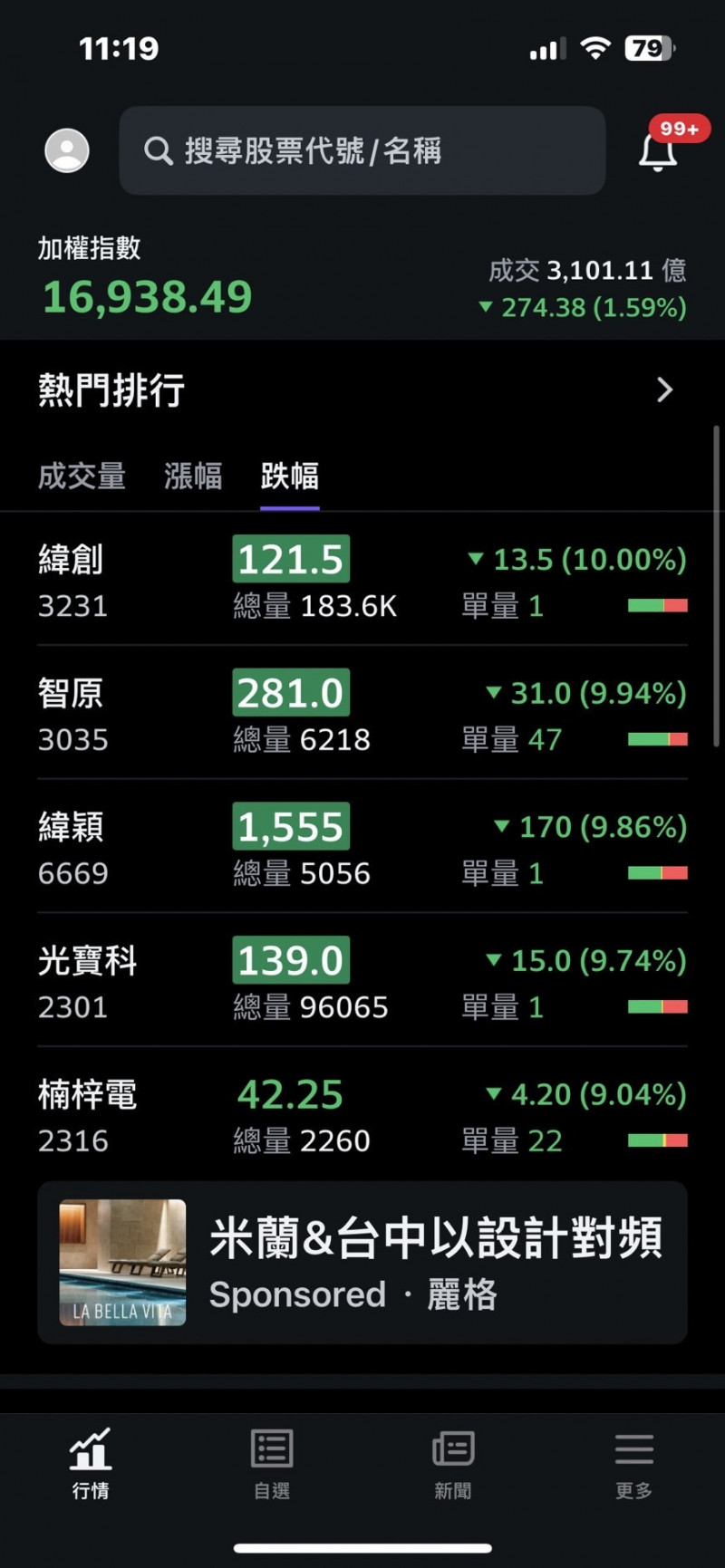
Task: Open stock 緯創 3231
Action: (x=362, y=580)
